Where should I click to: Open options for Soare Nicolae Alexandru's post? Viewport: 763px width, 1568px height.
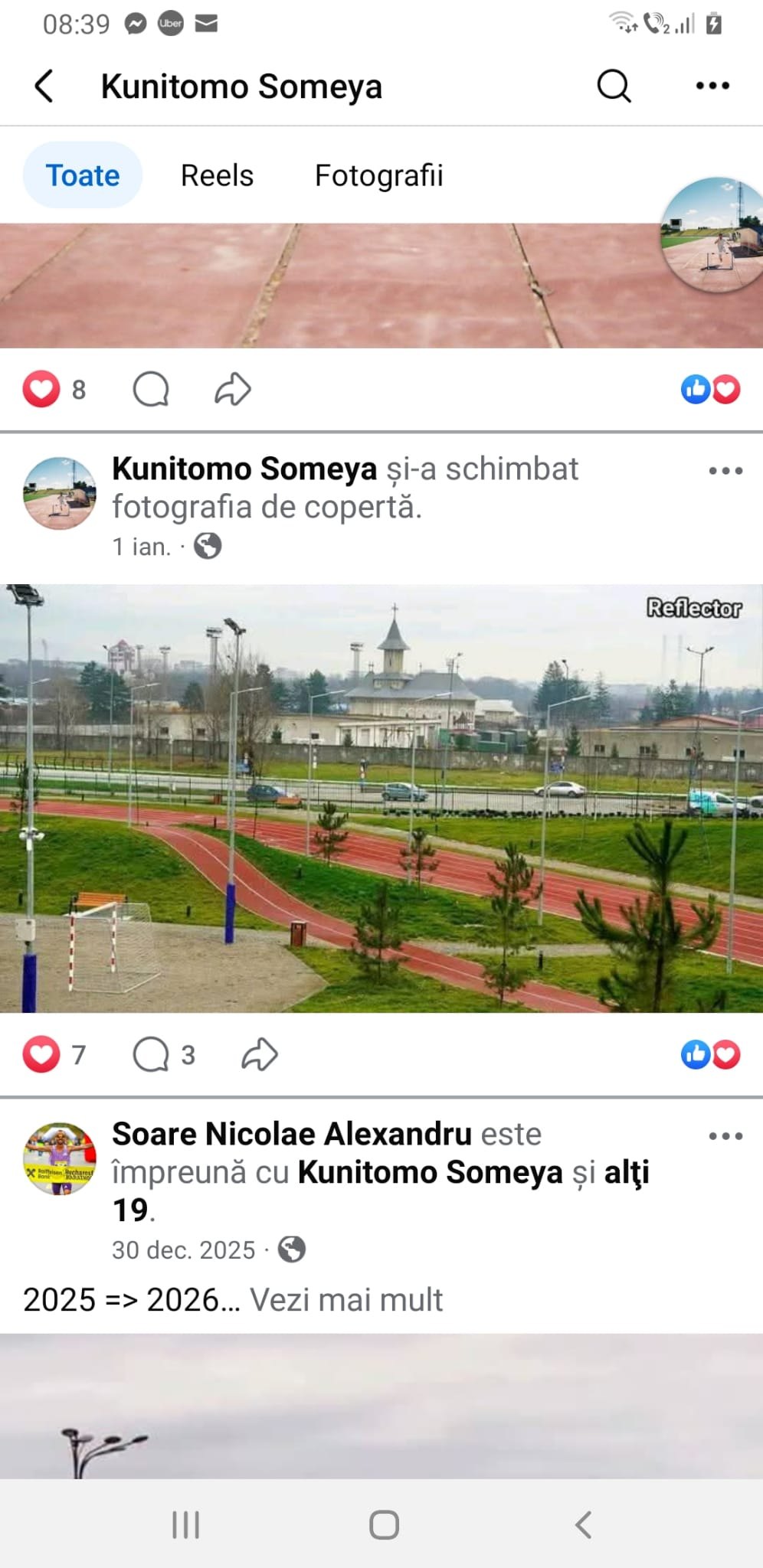(725, 1136)
